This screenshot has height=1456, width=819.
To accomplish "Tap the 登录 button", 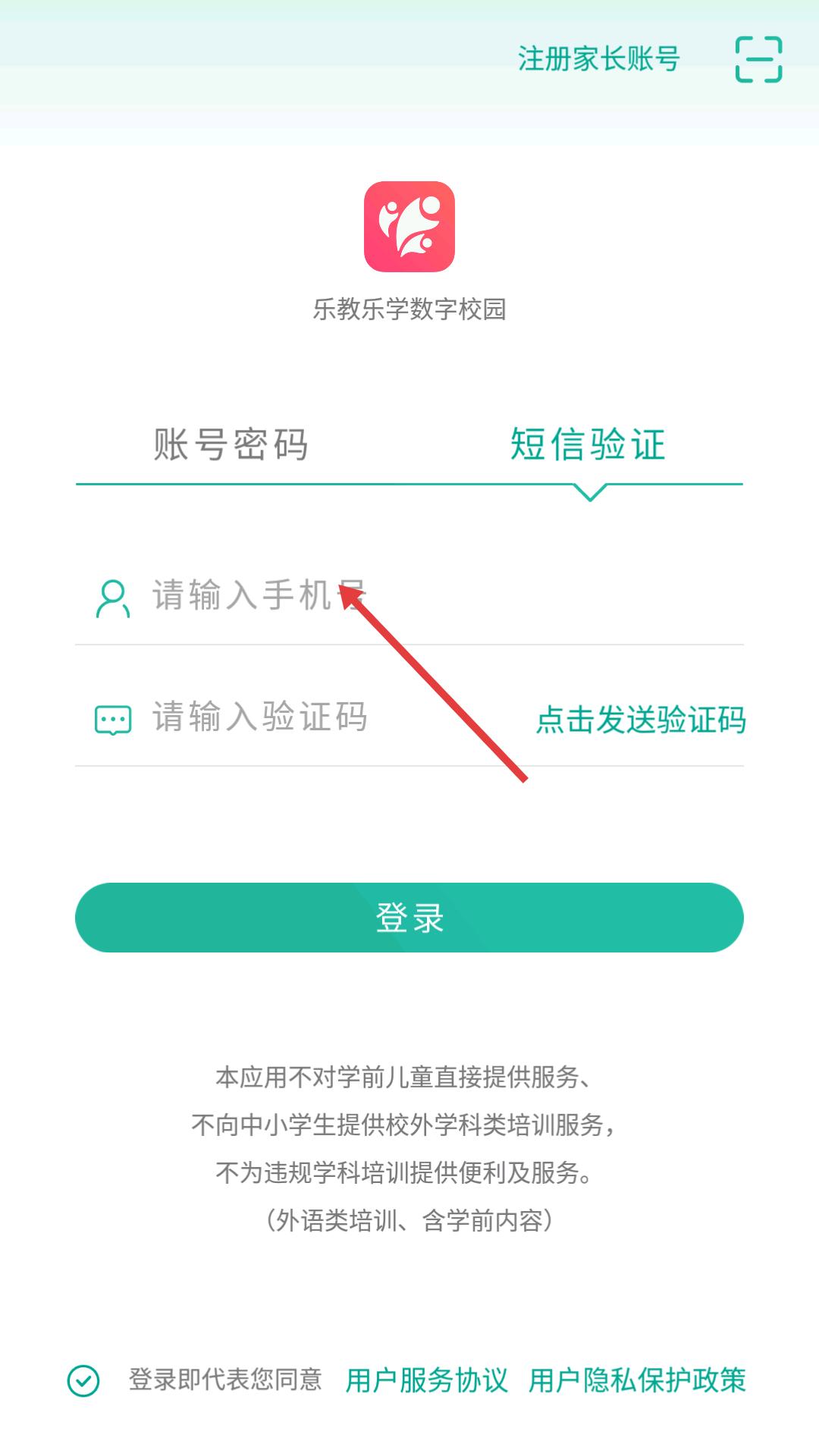I will point(409,918).
